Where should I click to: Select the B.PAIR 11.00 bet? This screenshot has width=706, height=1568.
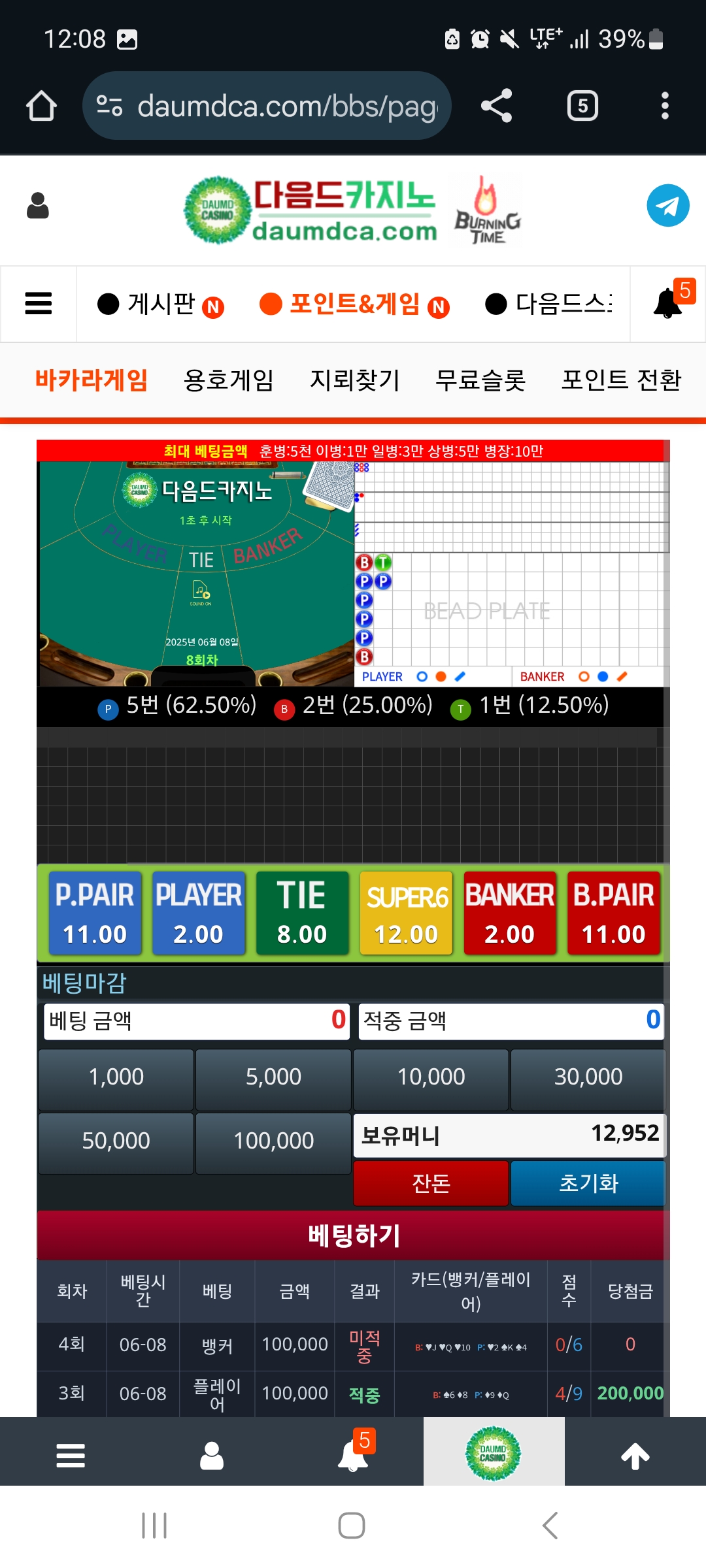pyautogui.click(x=614, y=913)
